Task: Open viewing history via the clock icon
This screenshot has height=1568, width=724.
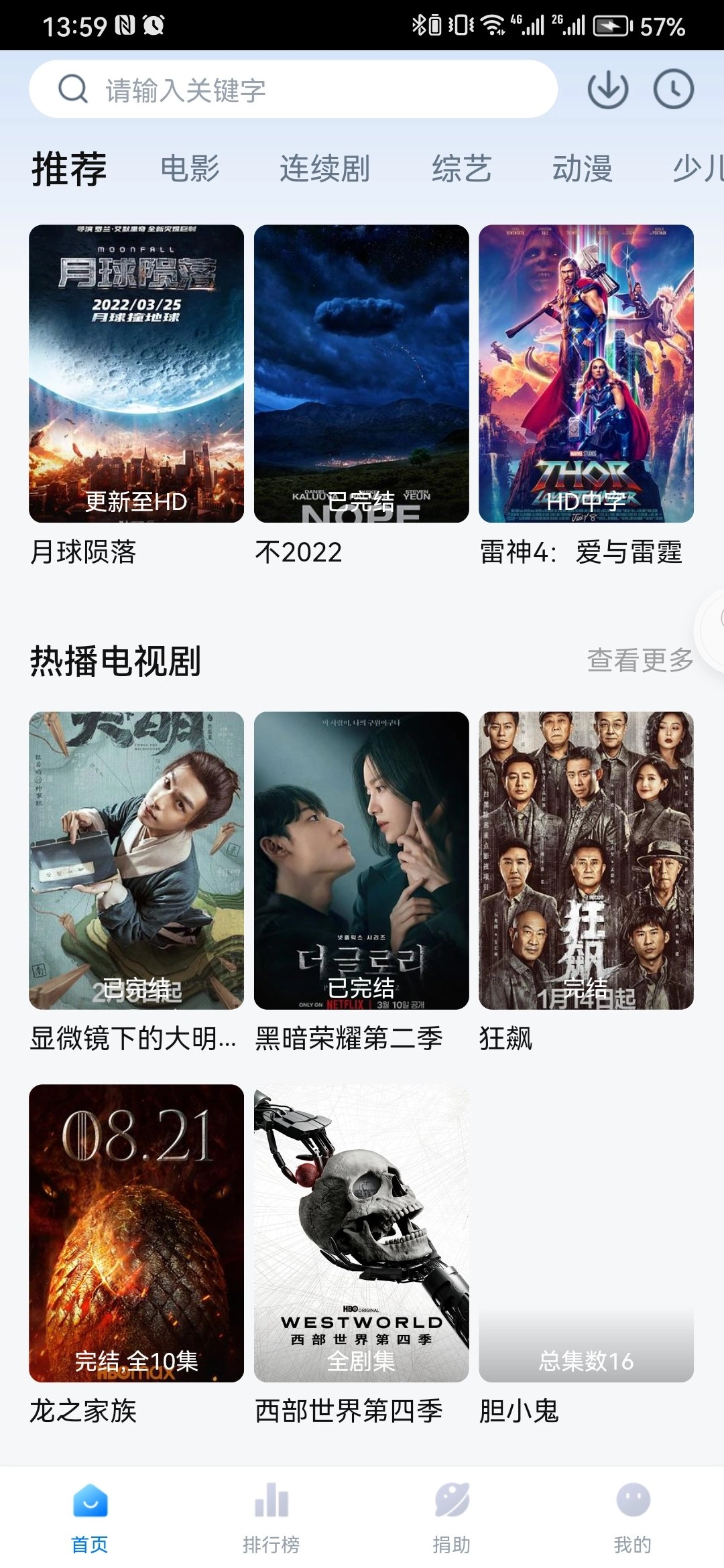Action: point(672,90)
